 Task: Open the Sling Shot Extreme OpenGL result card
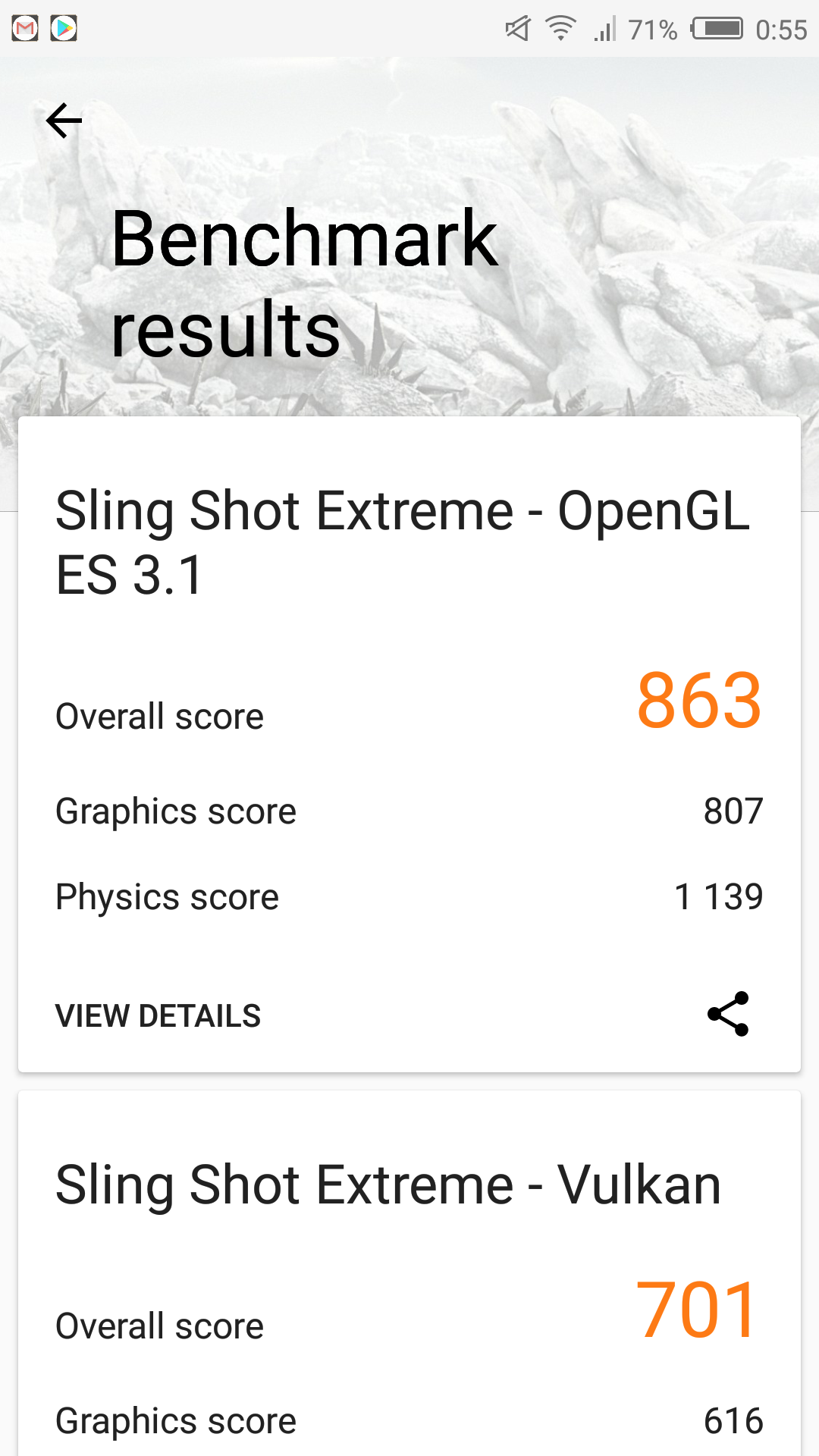409,744
